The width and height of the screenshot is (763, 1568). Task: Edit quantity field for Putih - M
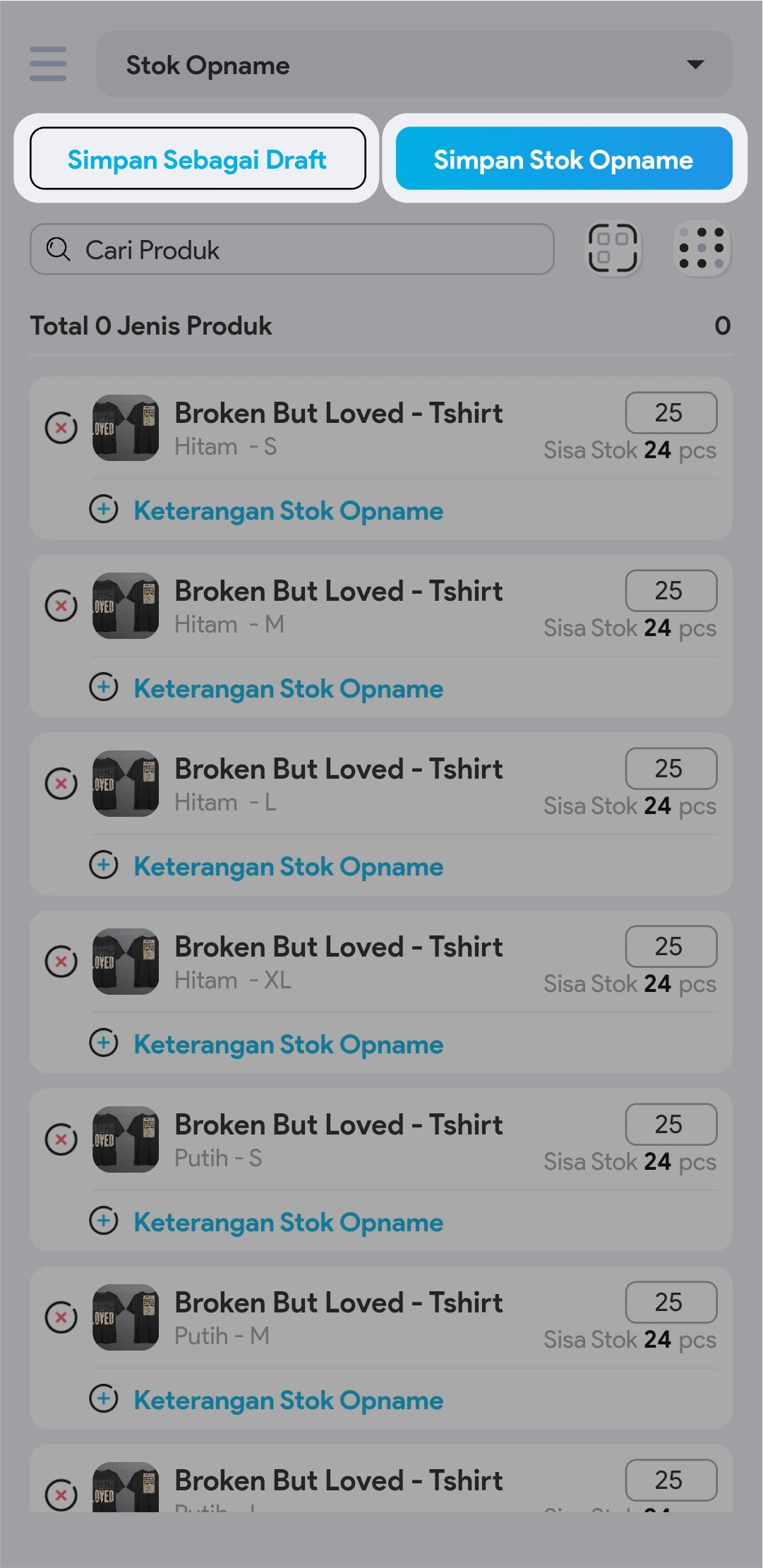671,1303
